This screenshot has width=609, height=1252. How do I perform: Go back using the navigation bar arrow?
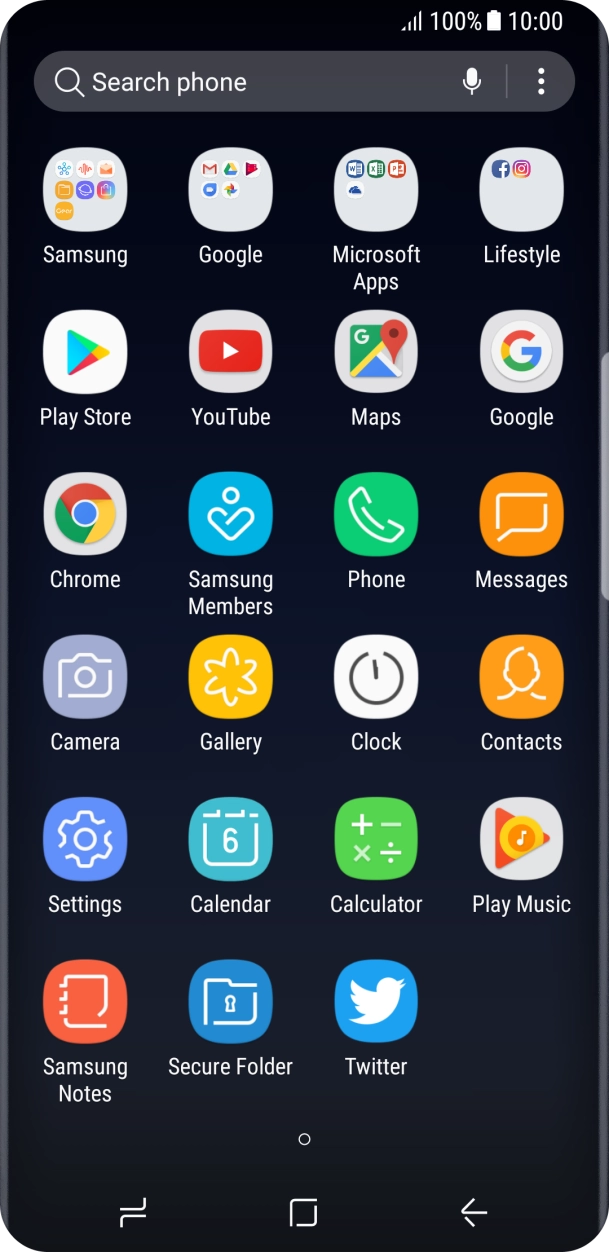[x=474, y=1212]
